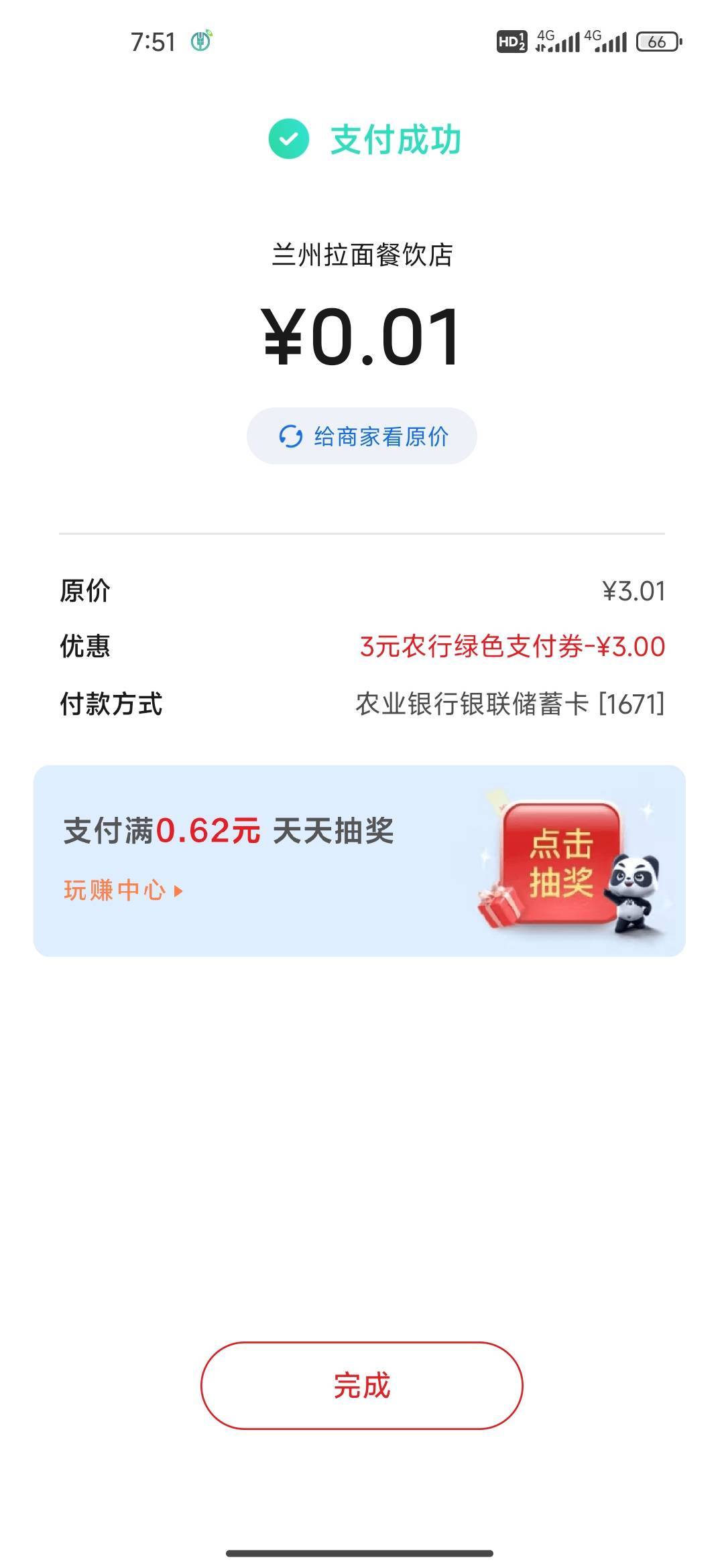Tap the red 点击抽奖 lottery button
Screen dimensions: 724x1568
(x=561, y=863)
